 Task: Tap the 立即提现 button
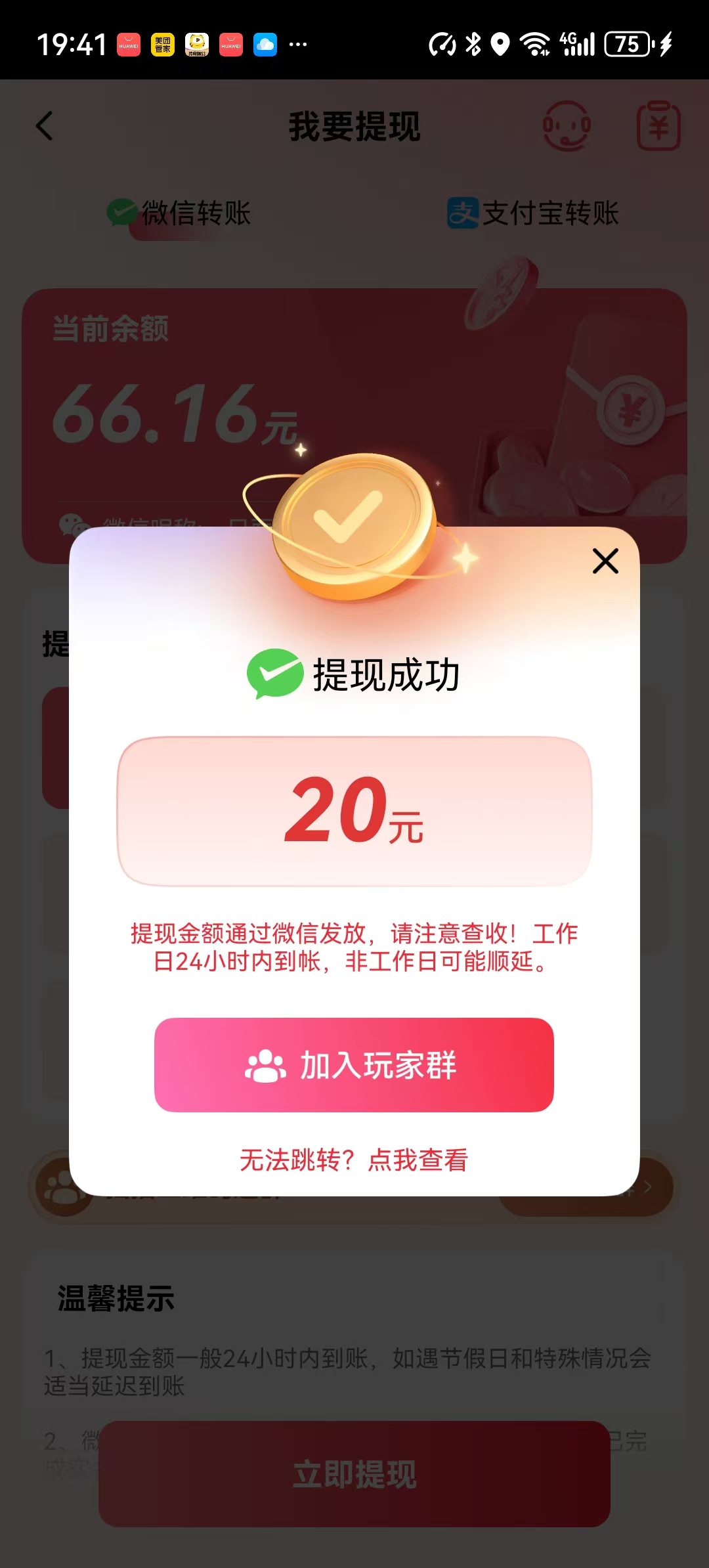click(x=354, y=1474)
